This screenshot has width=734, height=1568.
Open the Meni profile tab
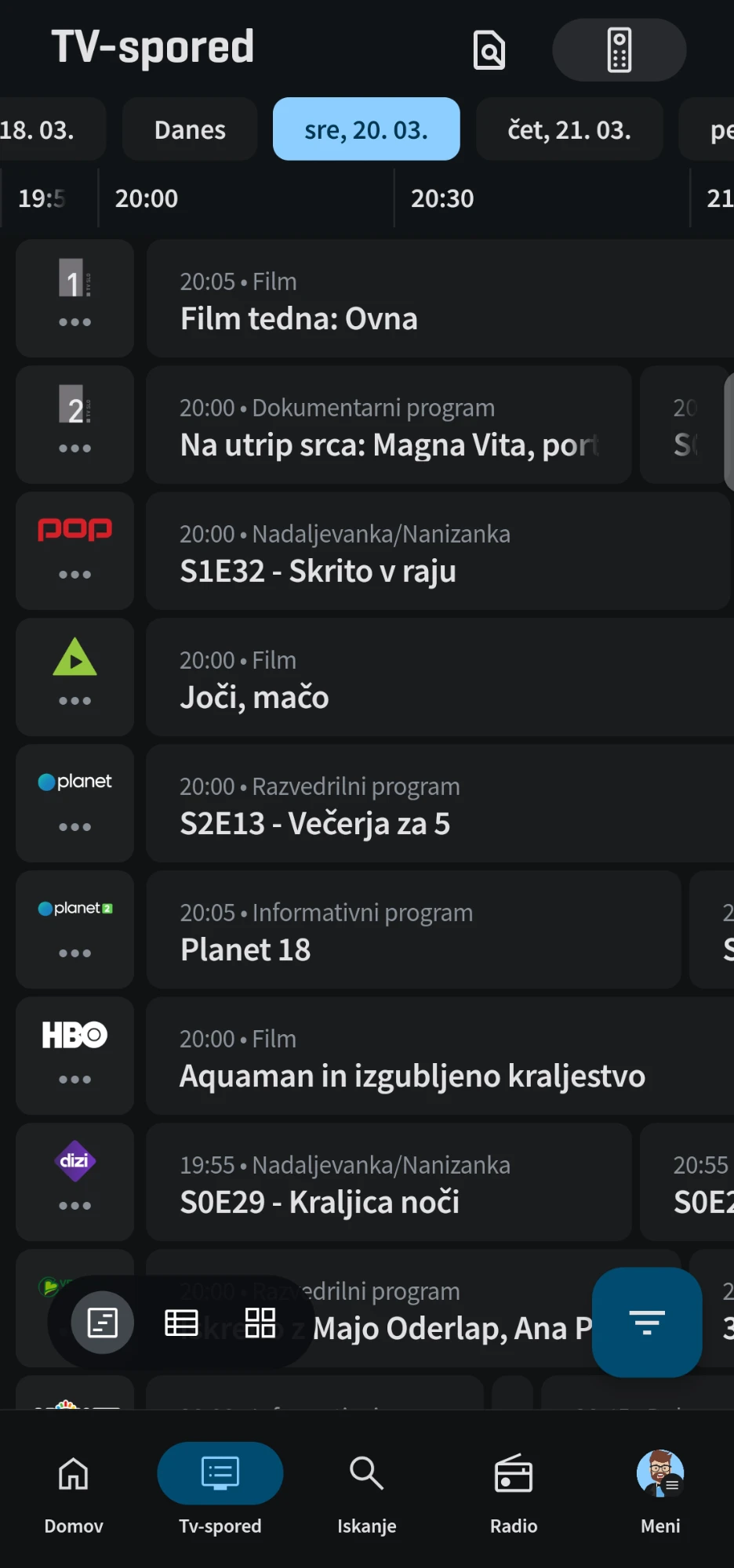click(x=660, y=1491)
